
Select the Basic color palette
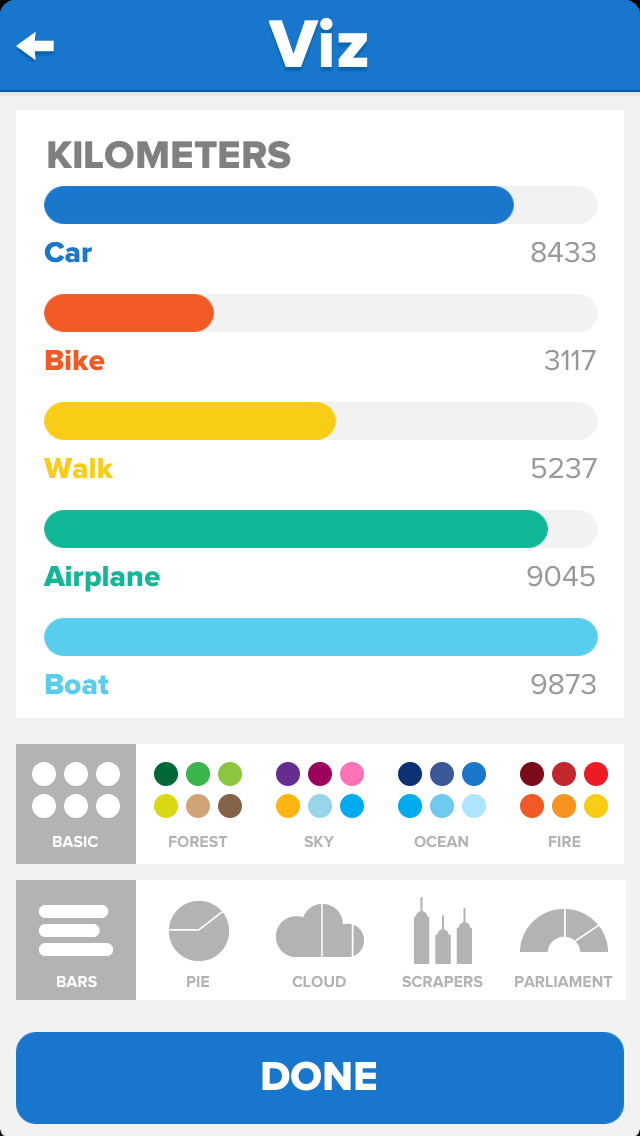point(76,803)
